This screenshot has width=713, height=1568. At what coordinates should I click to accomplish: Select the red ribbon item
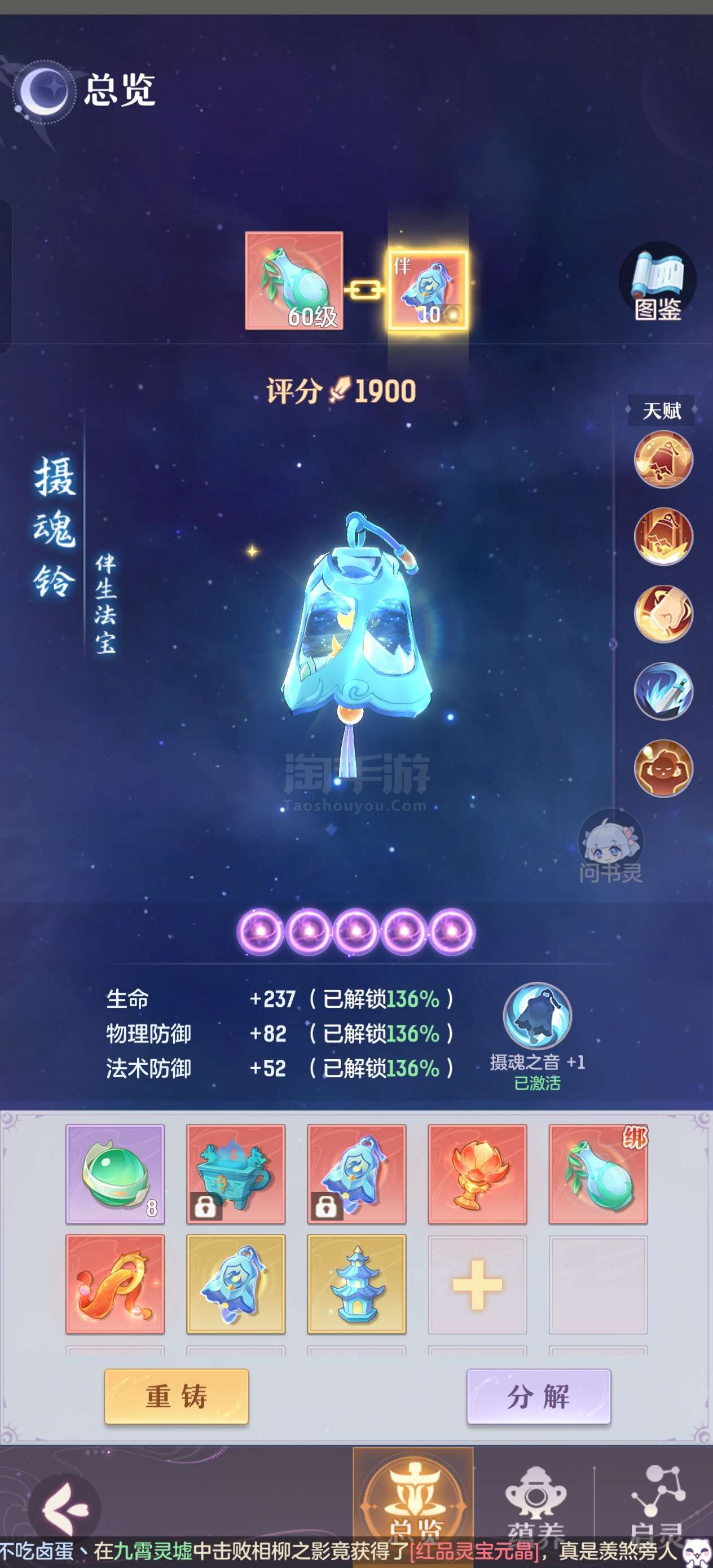point(115,1284)
